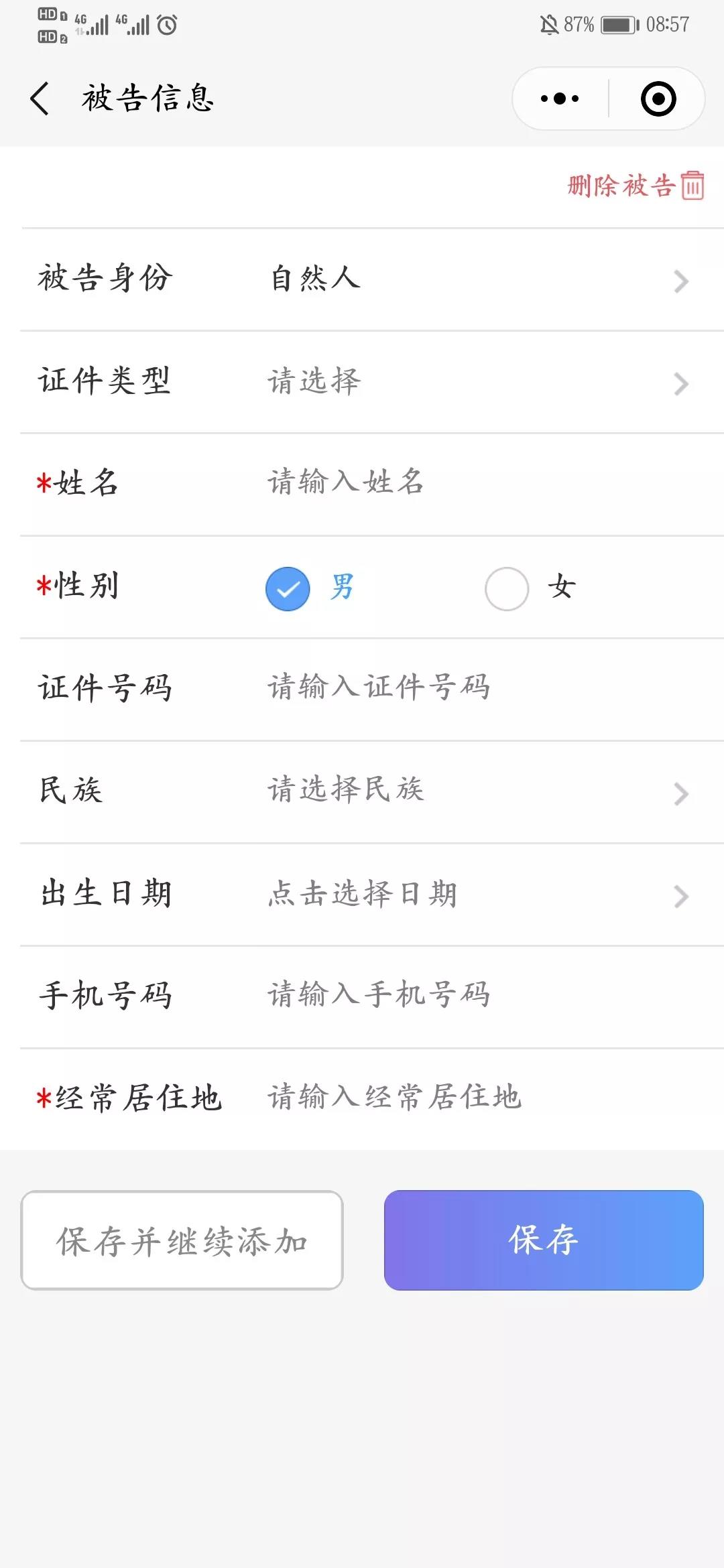Select 女 as the gender
The width and height of the screenshot is (724, 1568).
(531, 588)
